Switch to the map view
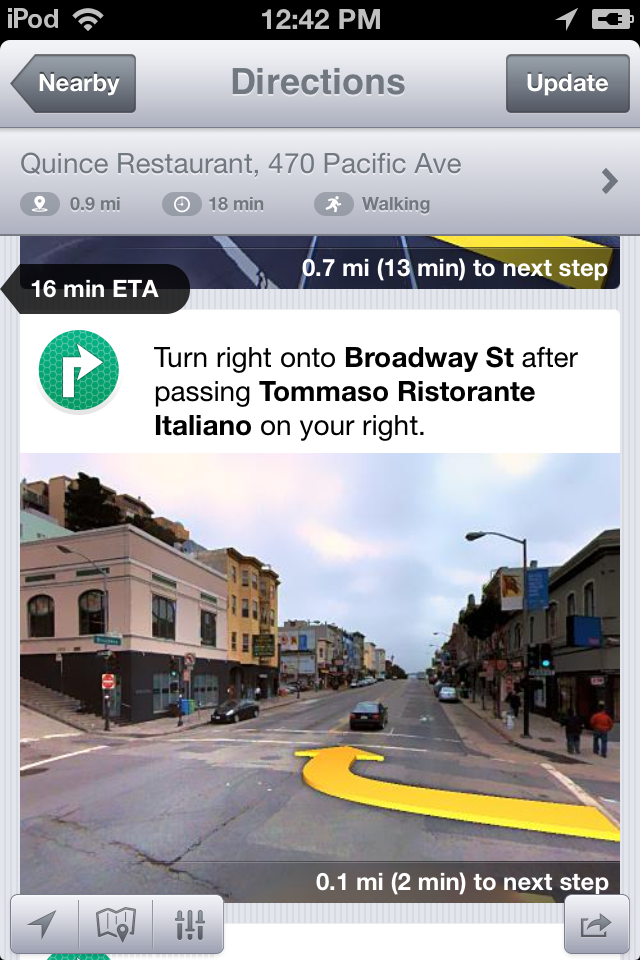 point(115,925)
